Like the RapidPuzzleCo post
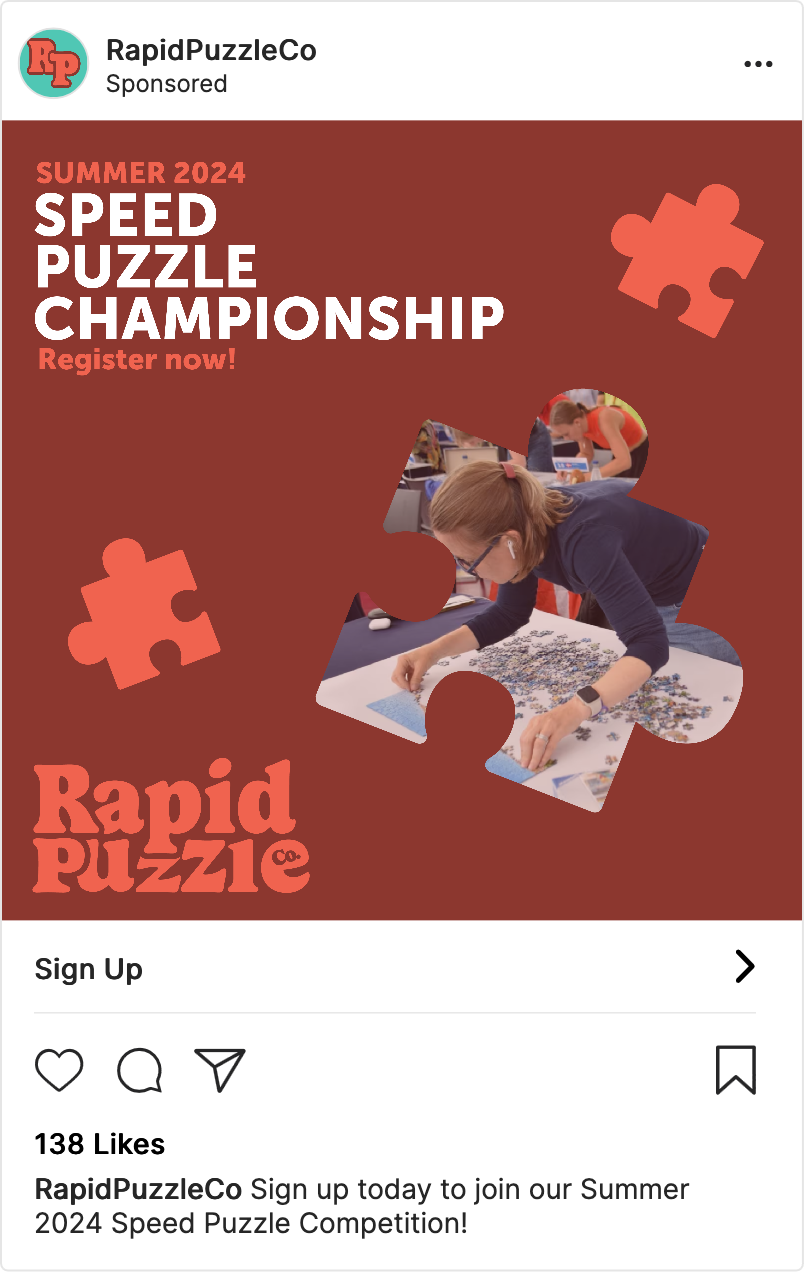This screenshot has width=804, height=1272. 59,1070
